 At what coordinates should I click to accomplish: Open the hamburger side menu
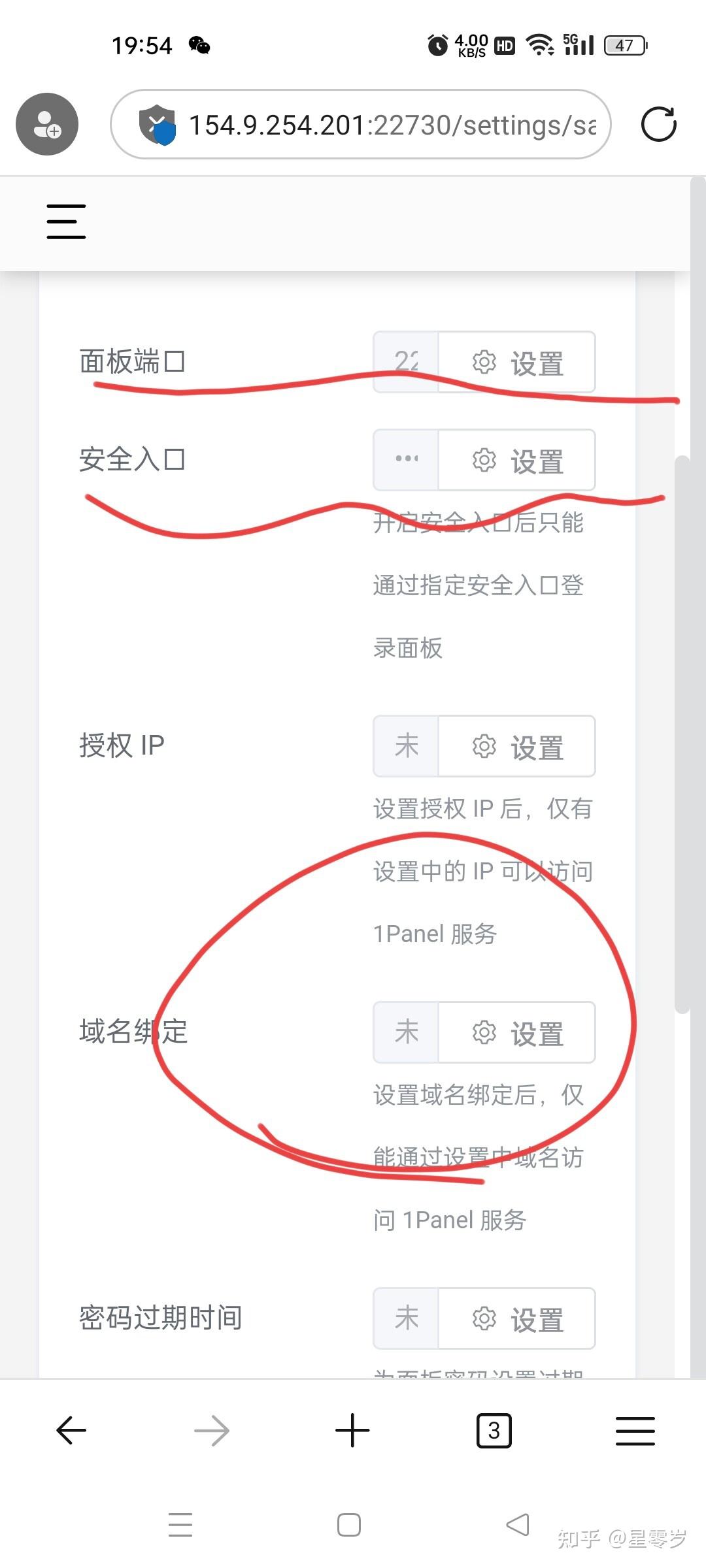coord(66,221)
